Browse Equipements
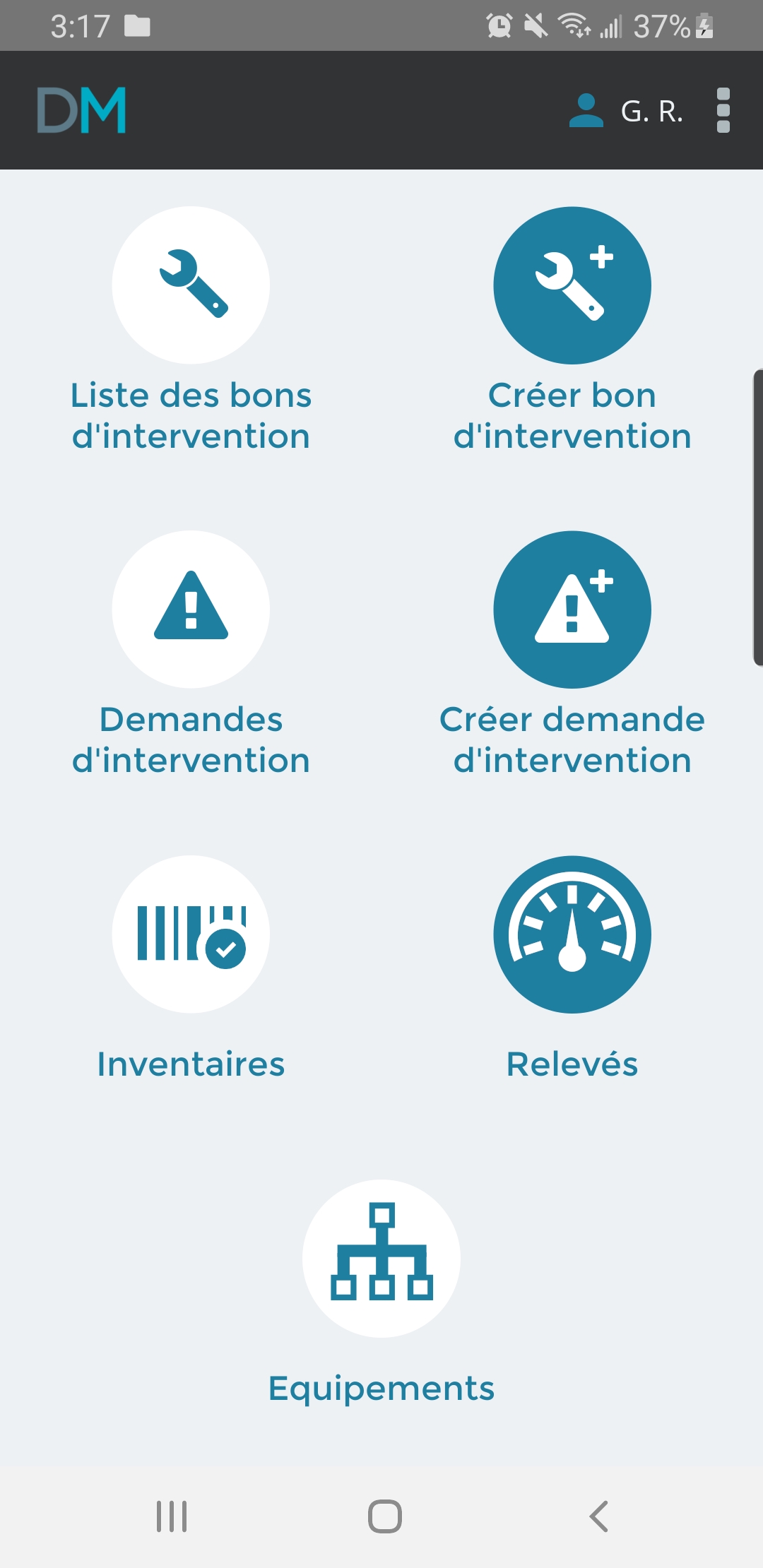Image resolution: width=763 pixels, height=1568 pixels. pyautogui.click(x=381, y=1258)
